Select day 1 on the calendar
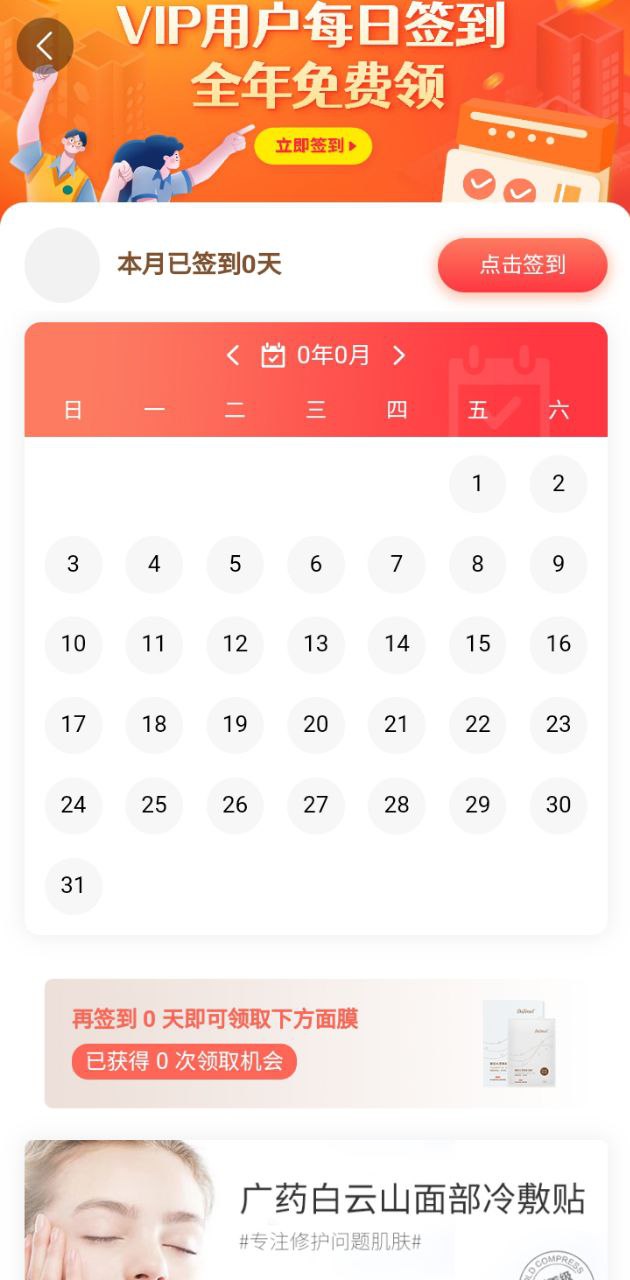Viewport: 630px width, 1280px height. coord(477,484)
